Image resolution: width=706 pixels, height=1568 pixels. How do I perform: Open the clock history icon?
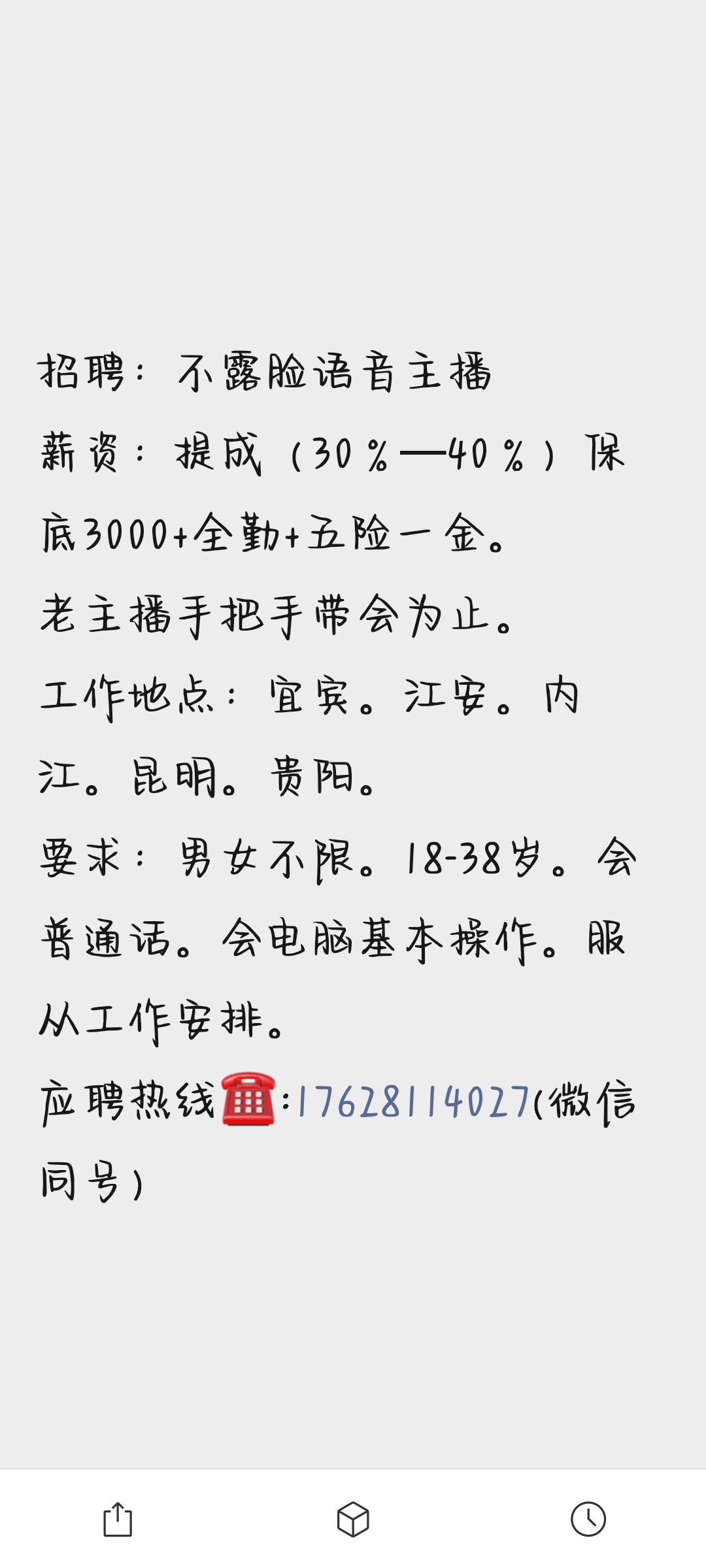tap(588, 1519)
